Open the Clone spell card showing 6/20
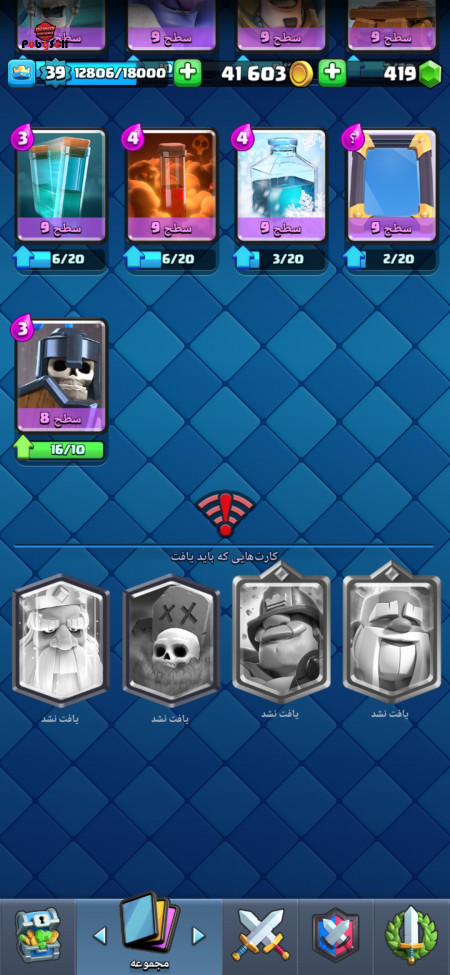The image size is (450, 975). click(61, 185)
